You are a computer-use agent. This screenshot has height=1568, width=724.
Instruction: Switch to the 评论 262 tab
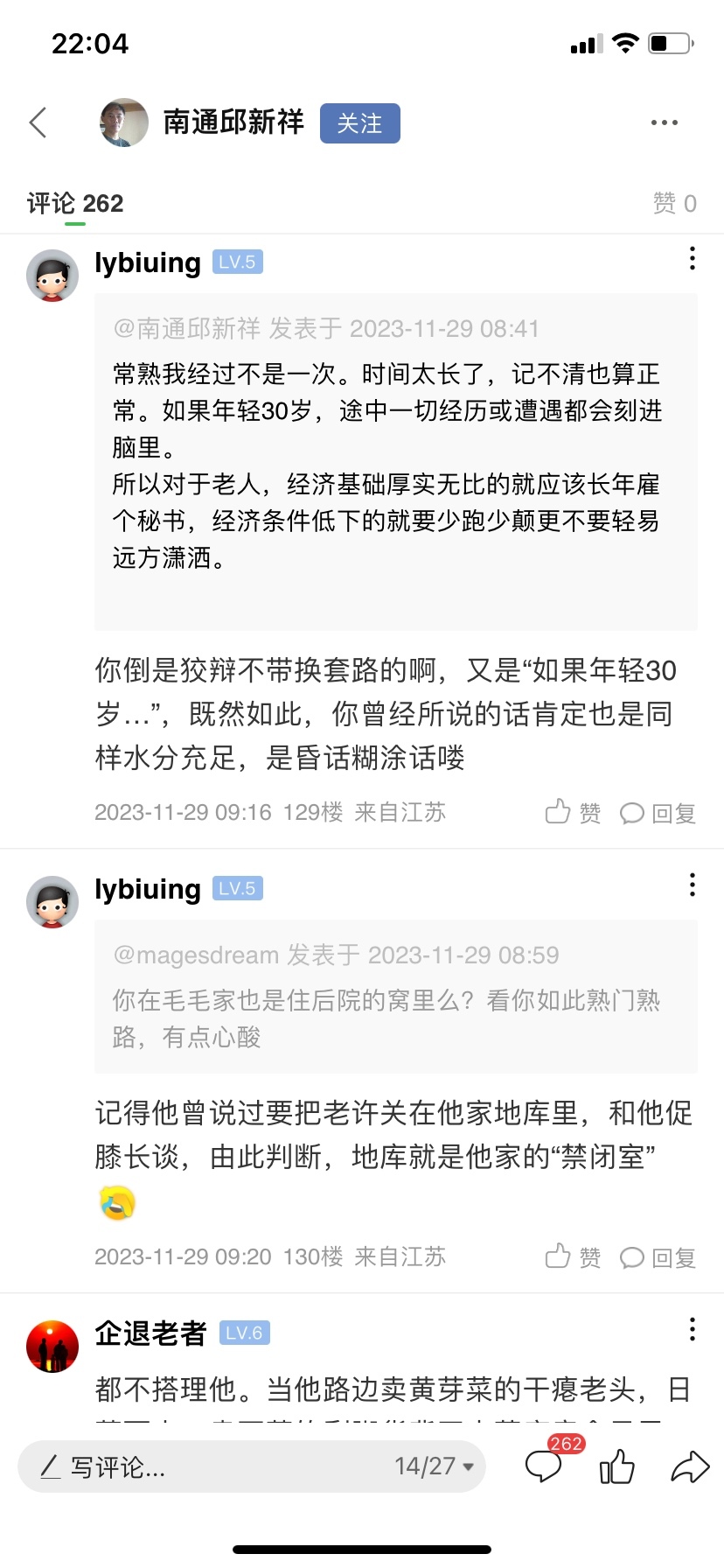[75, 204]
